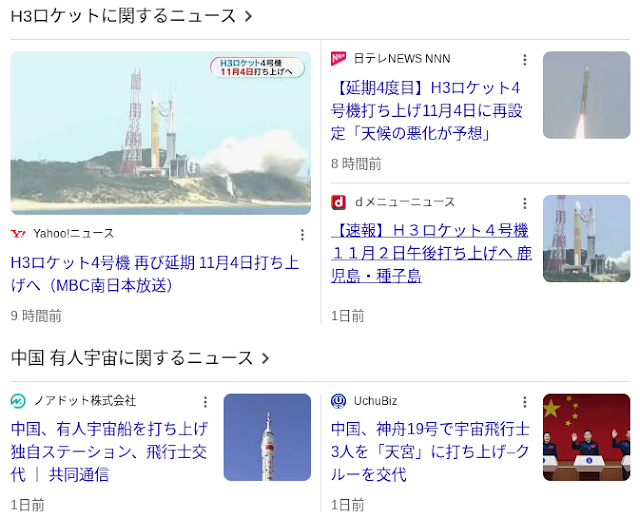Open overflow menu for ノアドット株式会社 article
Screen dimensions: 640x518
pyautogui.click(x=205, y=402)
